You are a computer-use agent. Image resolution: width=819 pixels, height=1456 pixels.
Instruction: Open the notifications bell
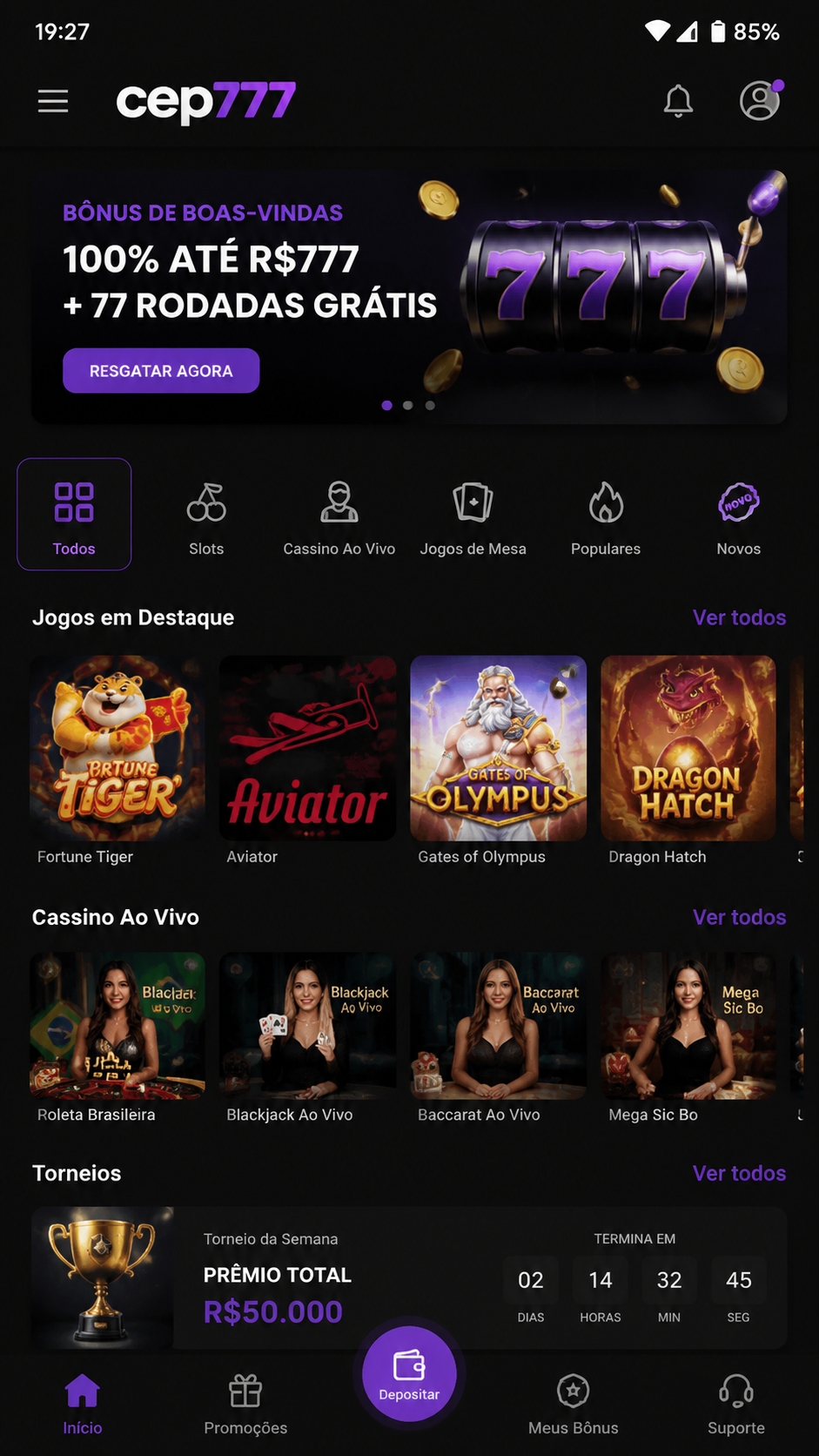tap(679, 101)
